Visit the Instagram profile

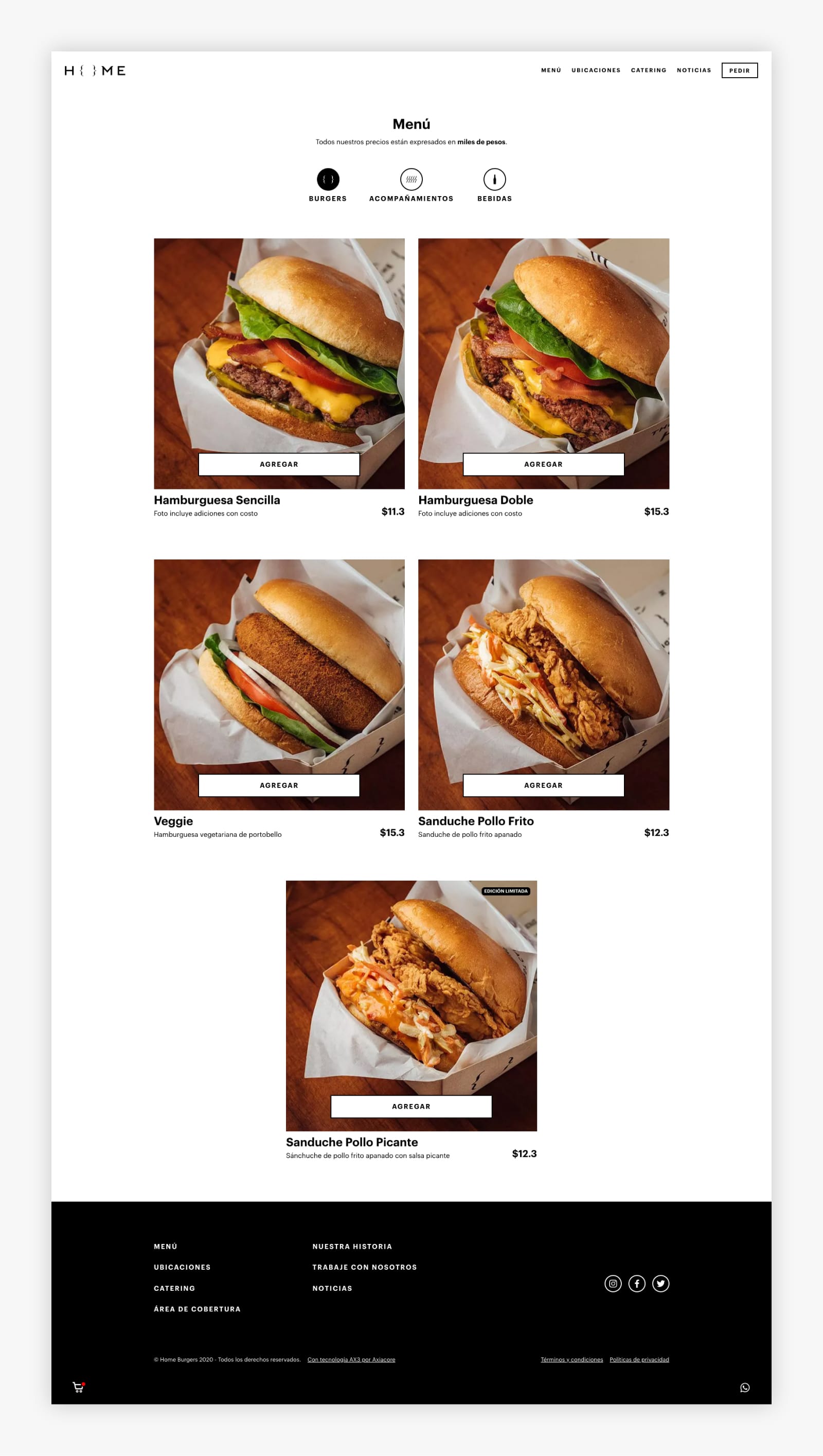613,1284
